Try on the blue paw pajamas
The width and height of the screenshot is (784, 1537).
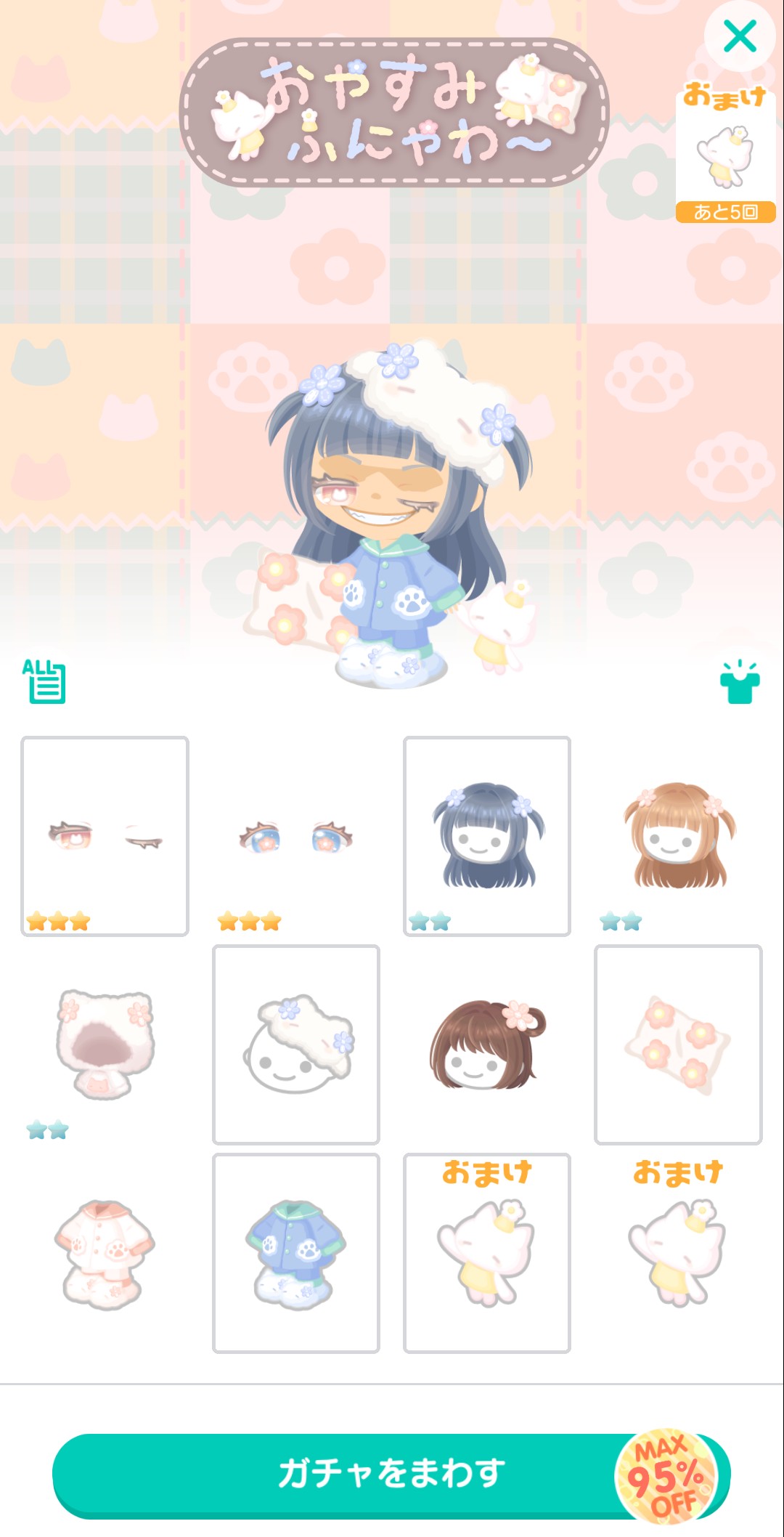[x=296, y=1253]
